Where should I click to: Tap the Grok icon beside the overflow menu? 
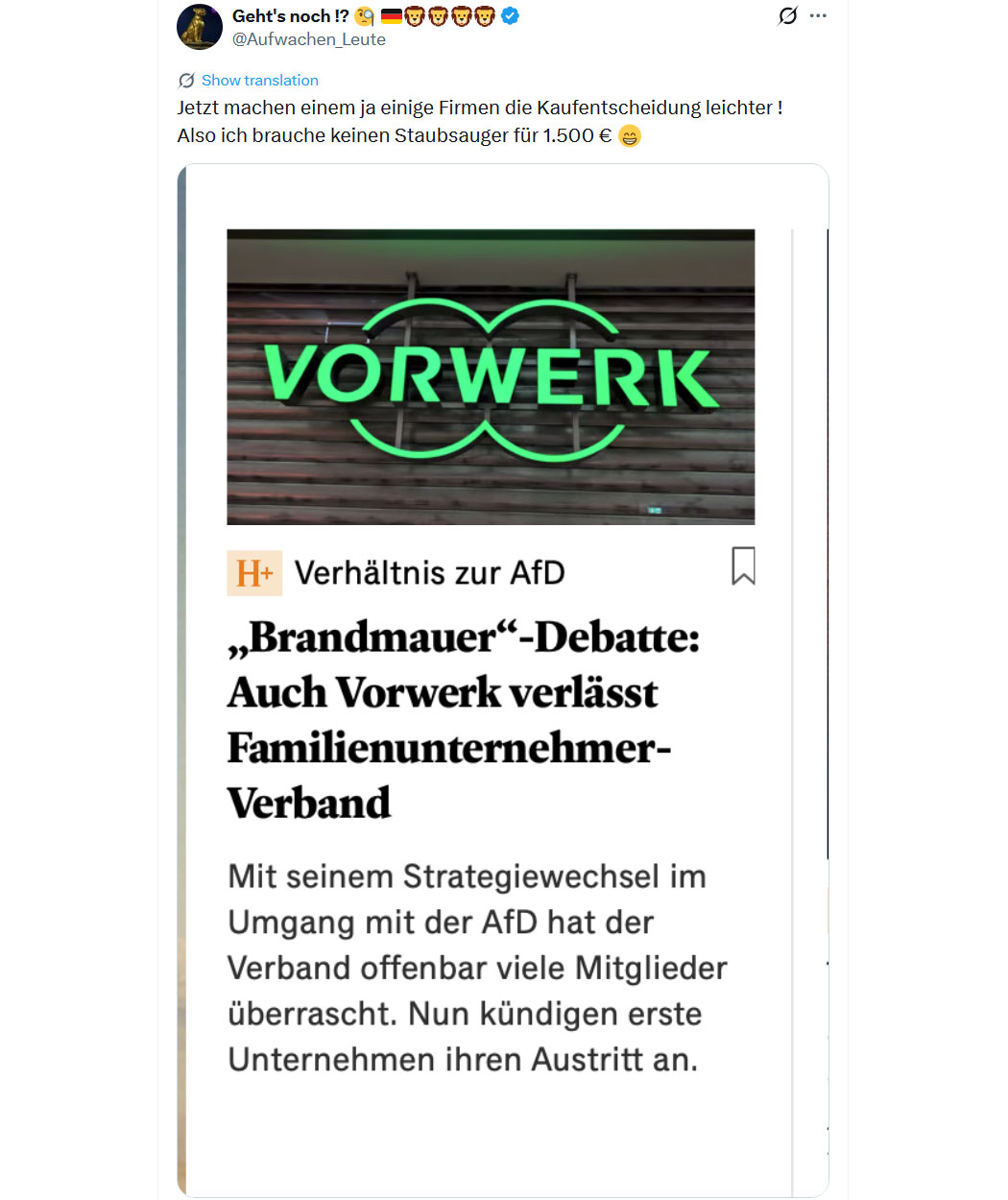tap(787, 16)
